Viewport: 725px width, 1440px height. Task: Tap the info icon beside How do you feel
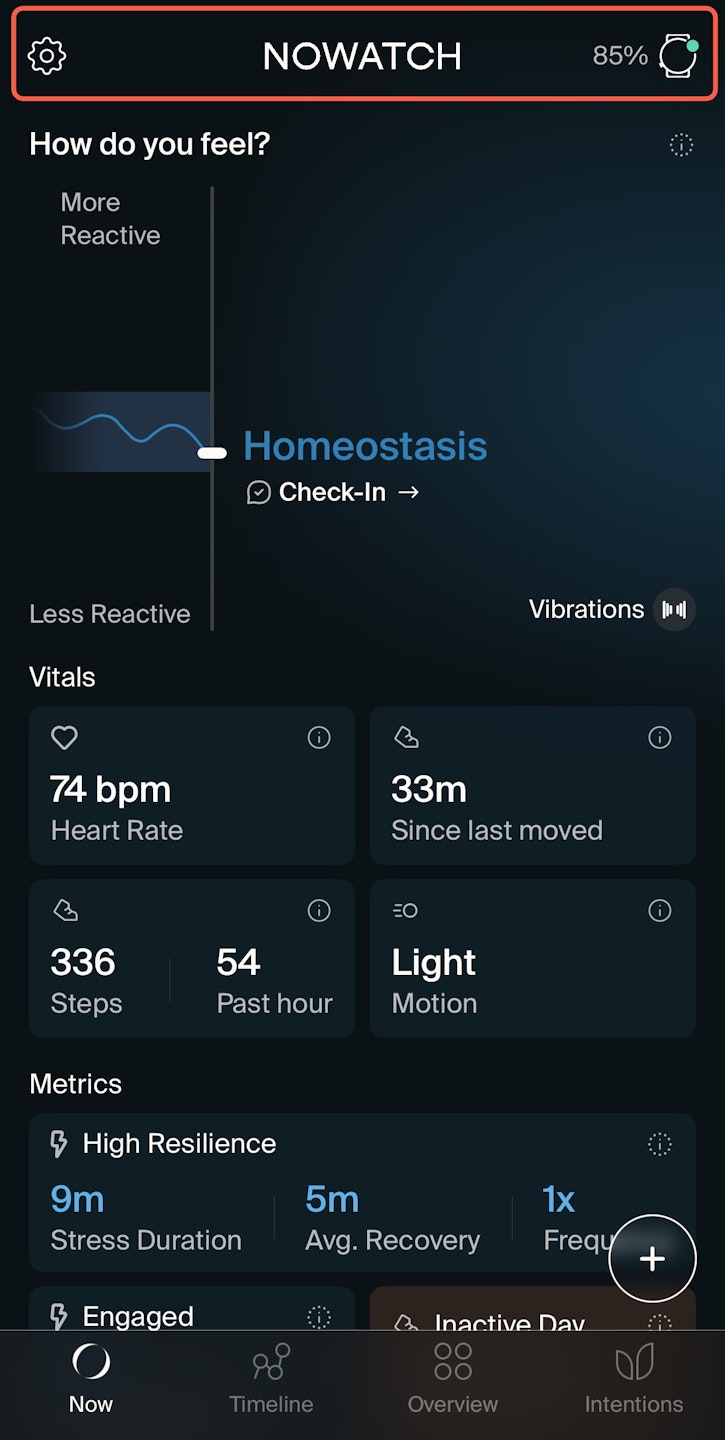coord(680,146)
